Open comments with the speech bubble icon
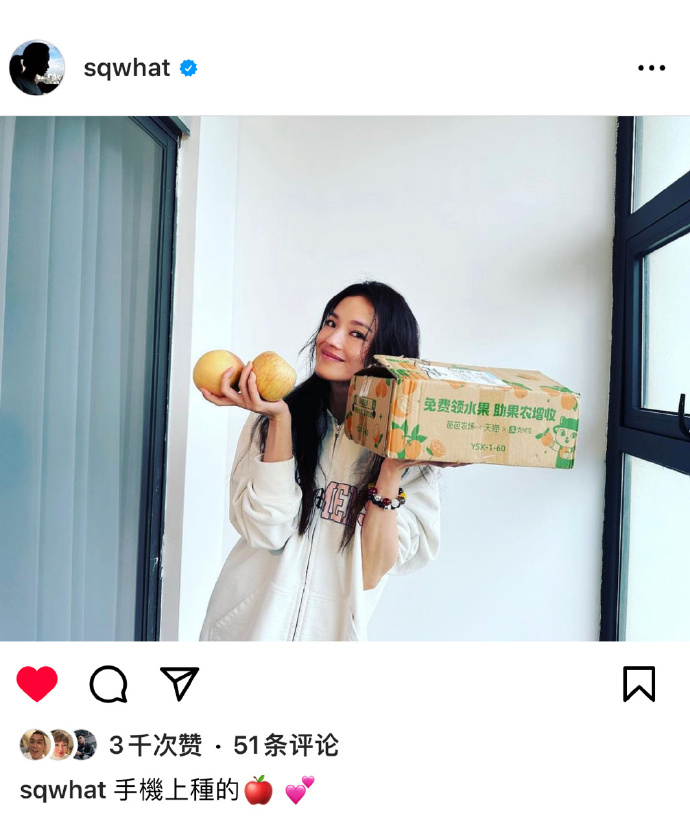The width and height of the screenshot is (690, 819). click(108, 684)
